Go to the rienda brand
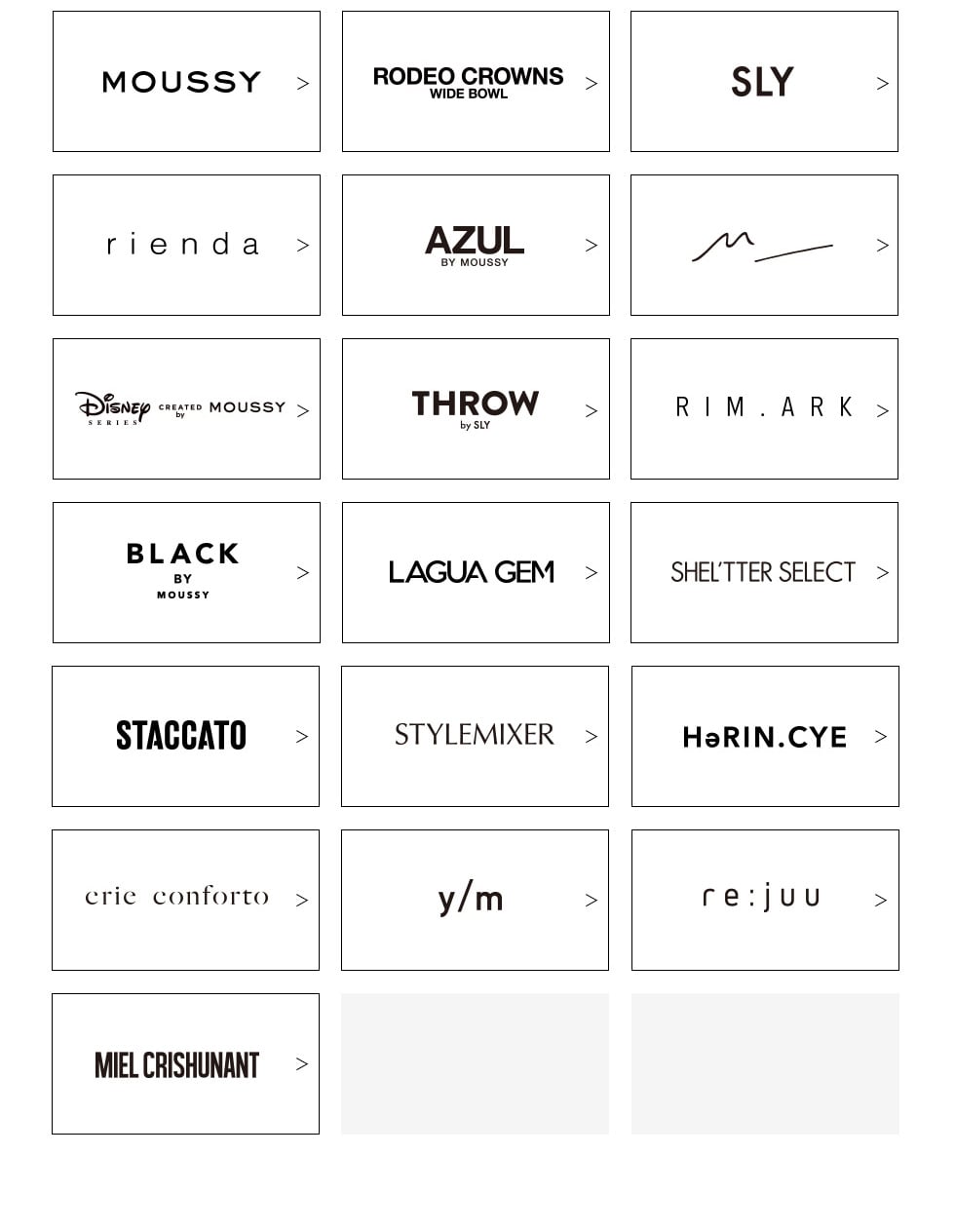 (186, 246)
